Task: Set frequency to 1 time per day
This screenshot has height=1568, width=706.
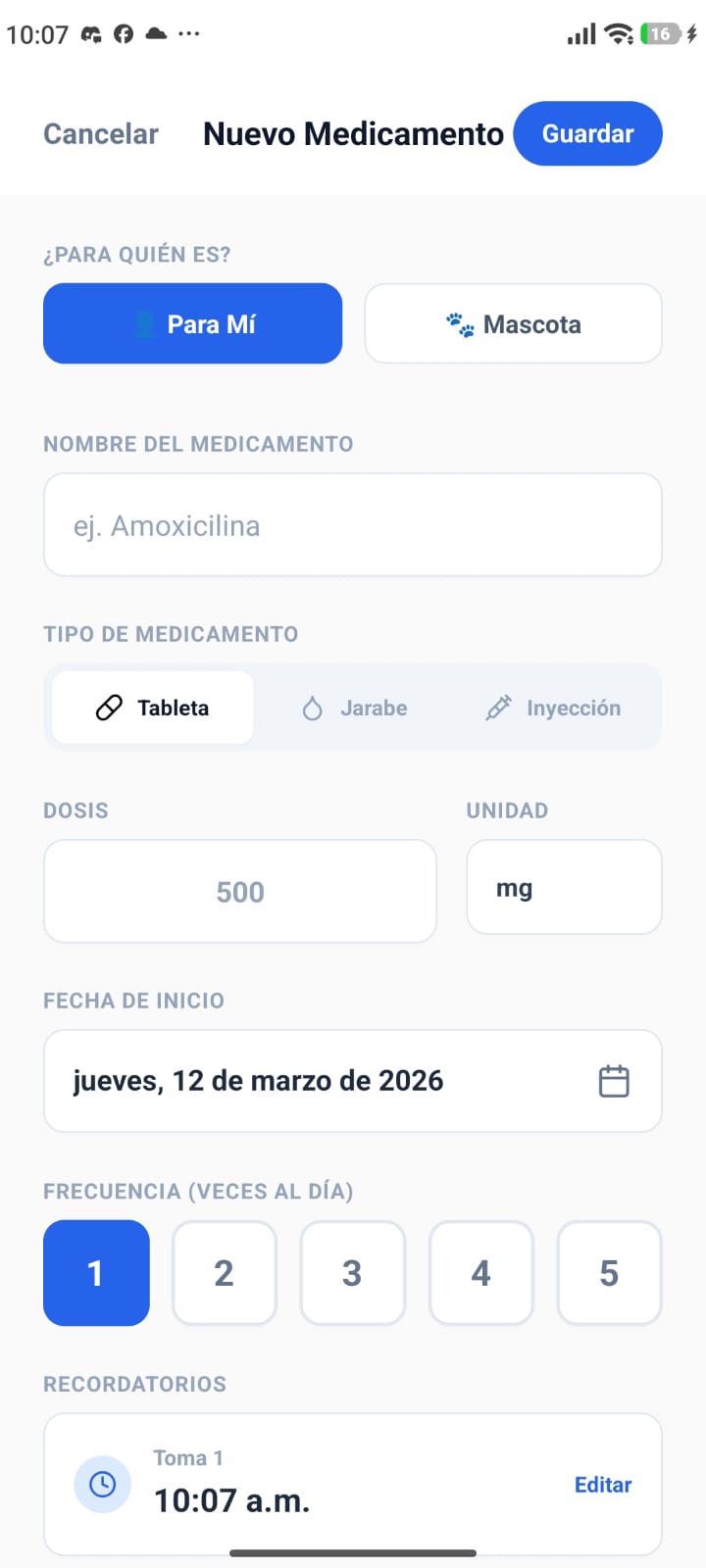Action: [96, 1273]
